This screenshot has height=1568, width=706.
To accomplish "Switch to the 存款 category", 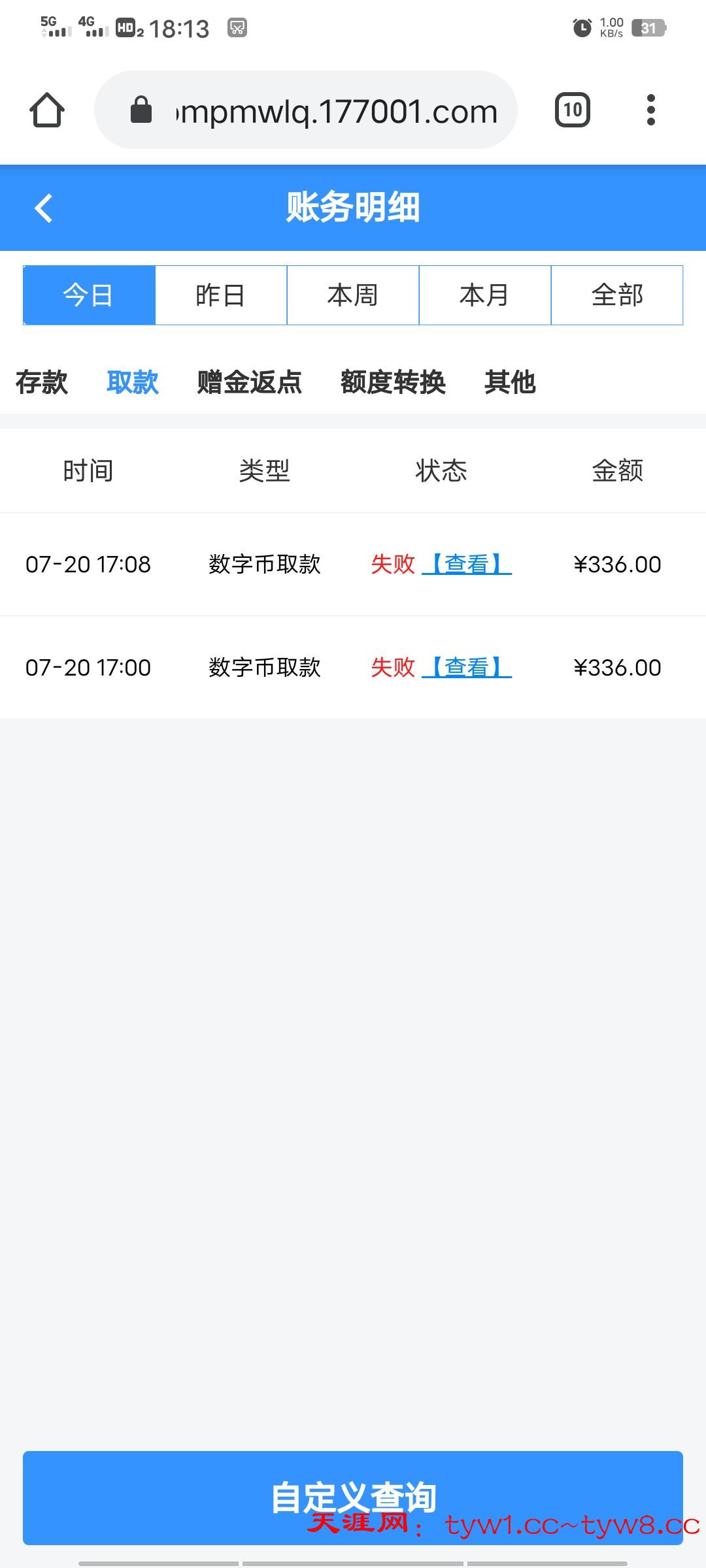I will pos(42,382).
